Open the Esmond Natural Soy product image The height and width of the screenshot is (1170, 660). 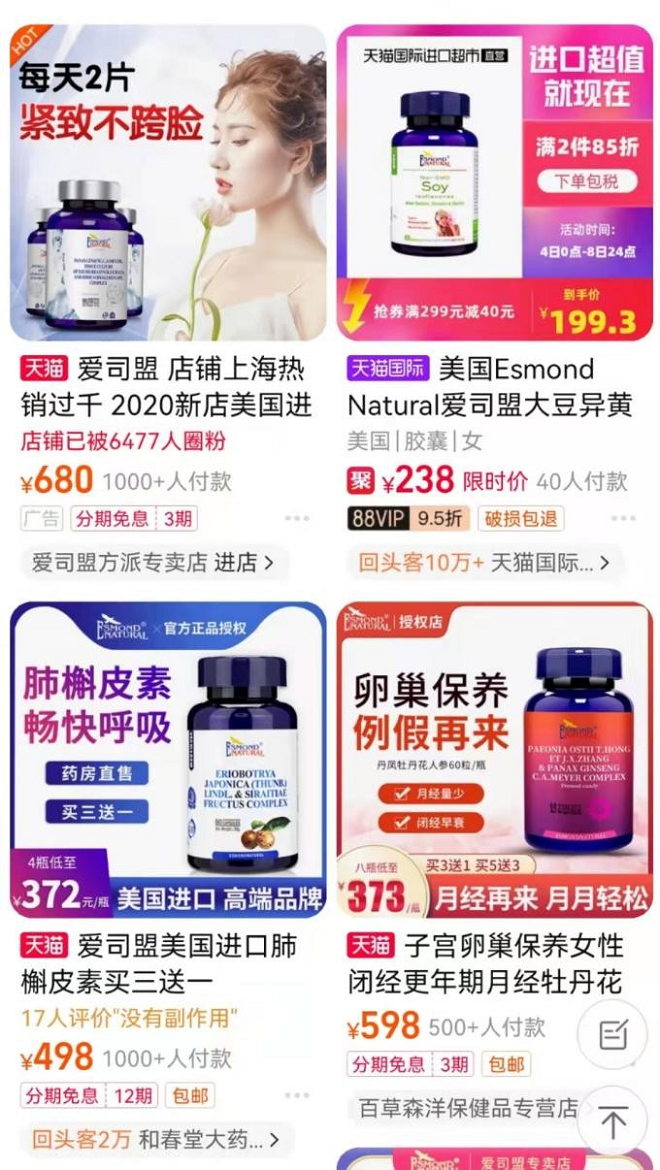click(x=494, y=183)
